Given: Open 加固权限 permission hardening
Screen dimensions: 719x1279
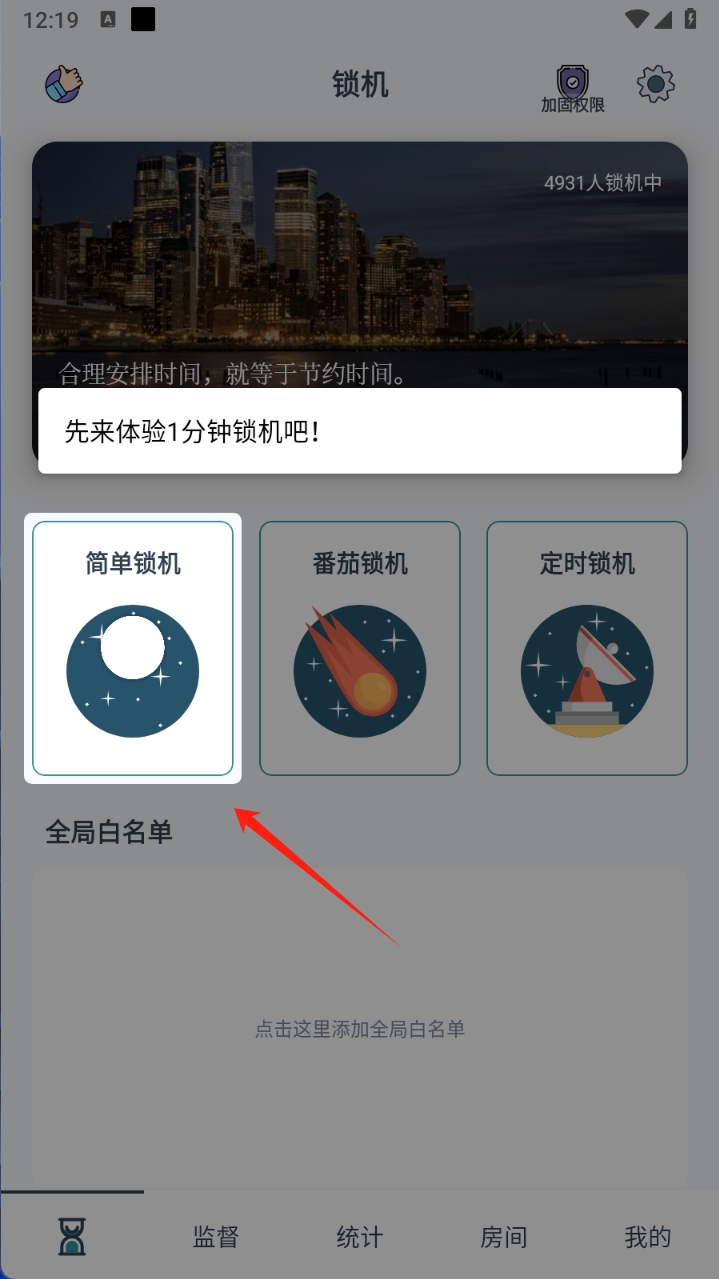Looking at the screenshot, I should pos(573,88).
